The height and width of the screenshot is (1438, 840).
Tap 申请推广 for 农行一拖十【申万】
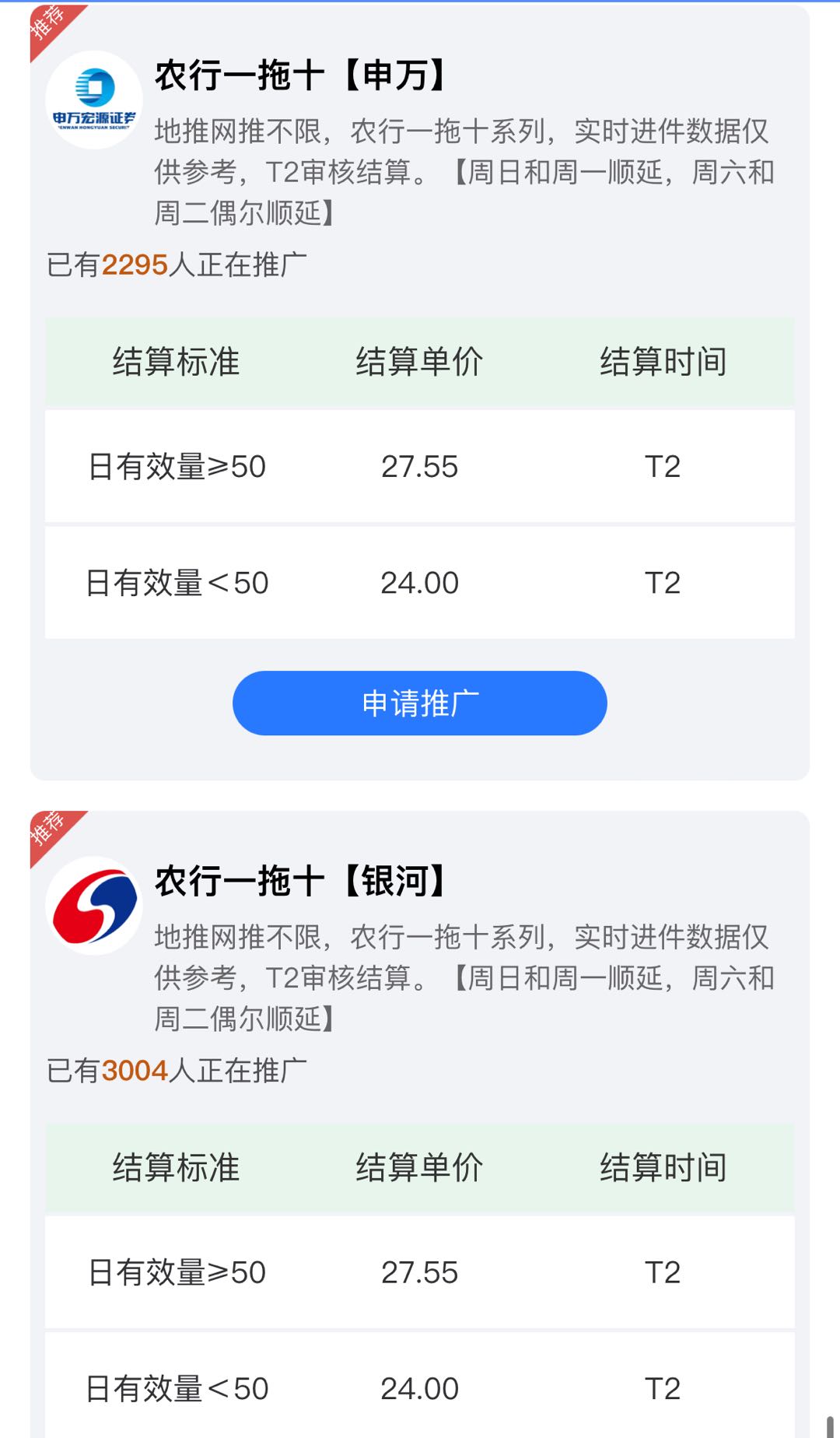pos(419,703)
